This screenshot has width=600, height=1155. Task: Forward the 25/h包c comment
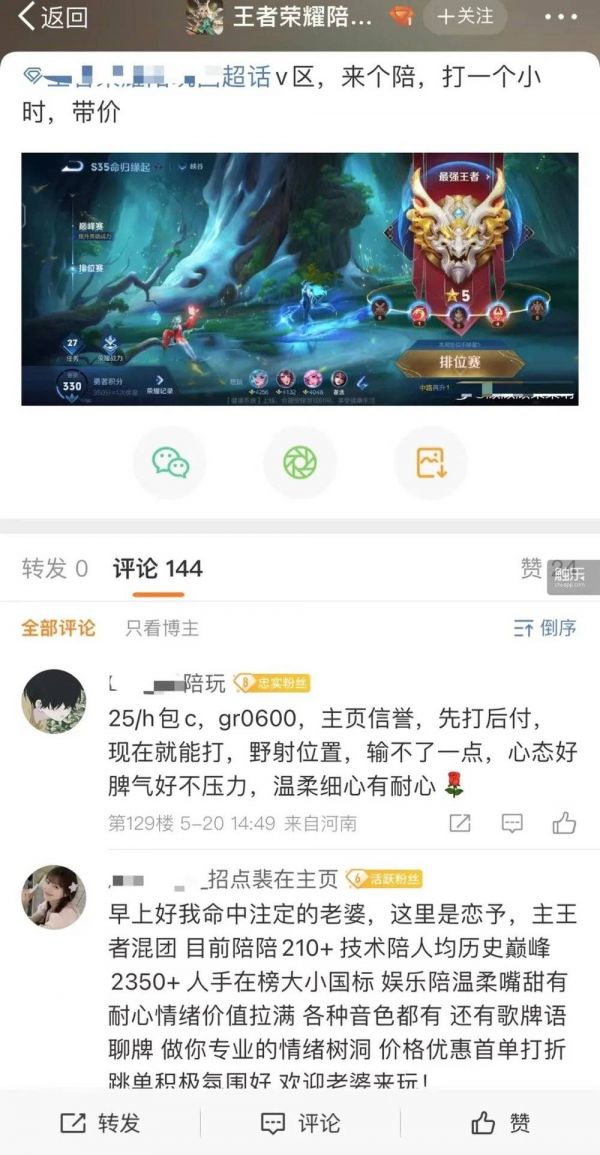pos(460,823)
